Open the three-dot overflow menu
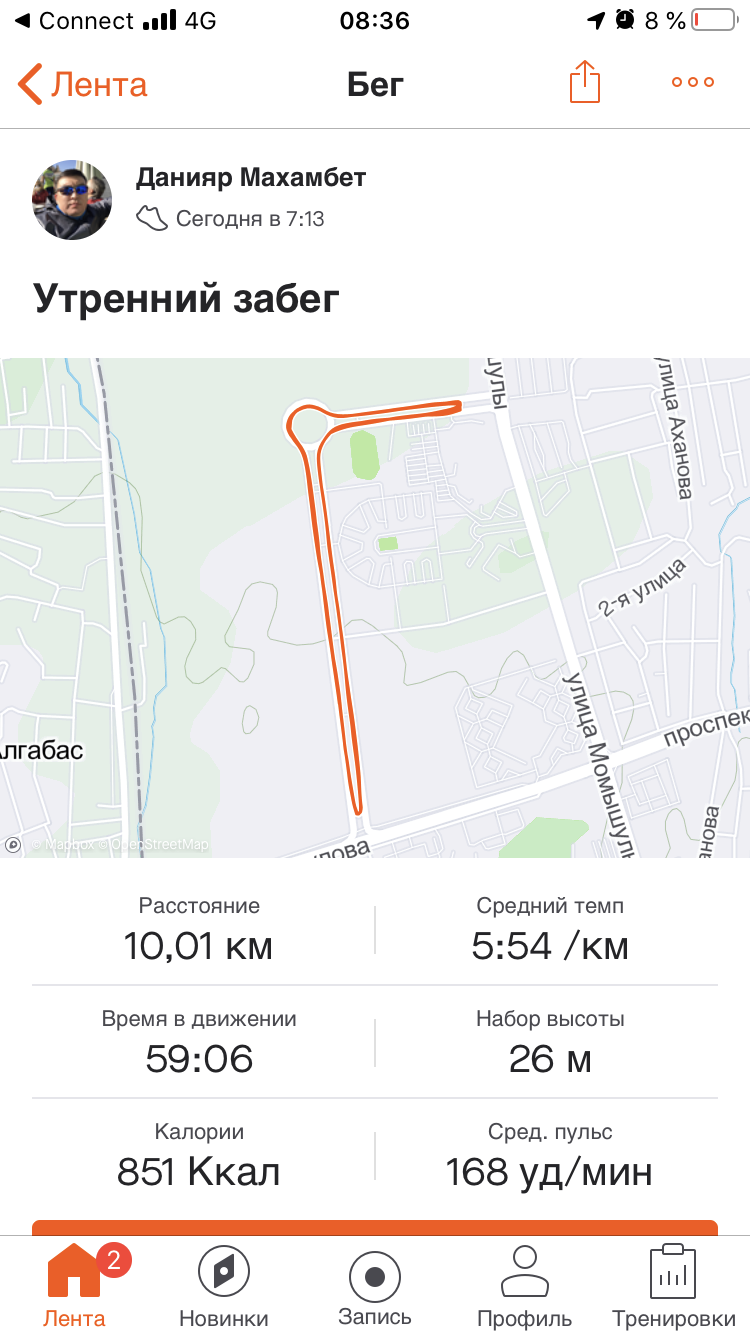Viewport: 750px width, 1334px height. pos(693,82)
